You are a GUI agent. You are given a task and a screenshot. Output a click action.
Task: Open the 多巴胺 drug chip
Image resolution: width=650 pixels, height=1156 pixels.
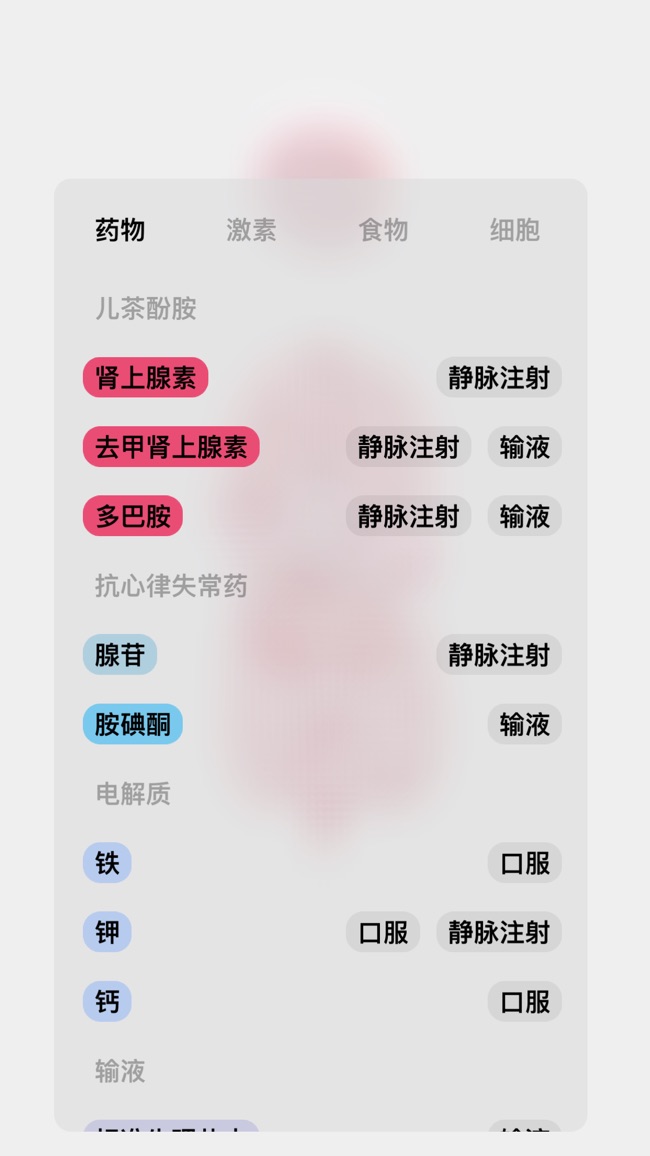click(133, 516)
